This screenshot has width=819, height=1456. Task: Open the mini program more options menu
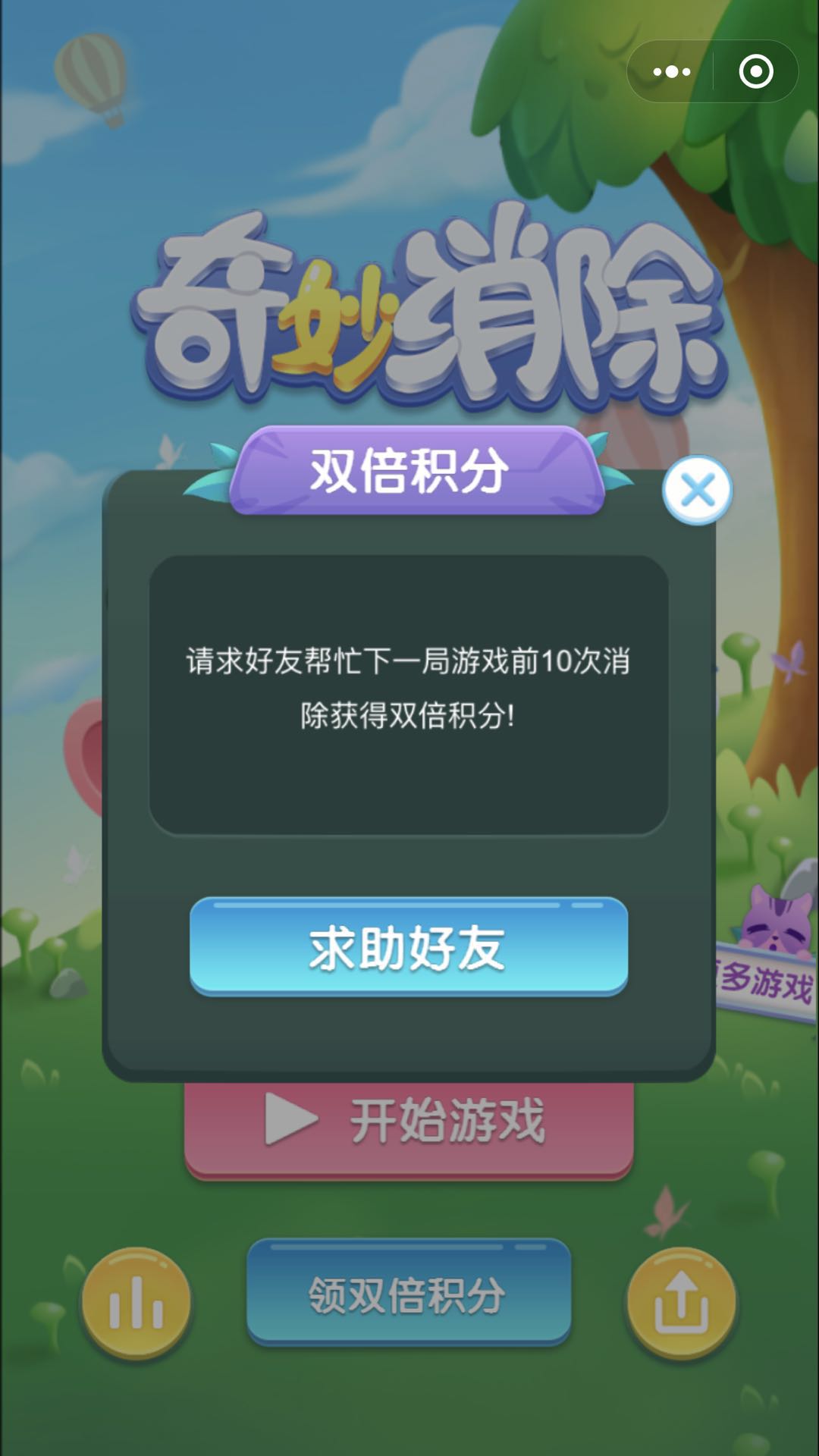pos(671,72)
